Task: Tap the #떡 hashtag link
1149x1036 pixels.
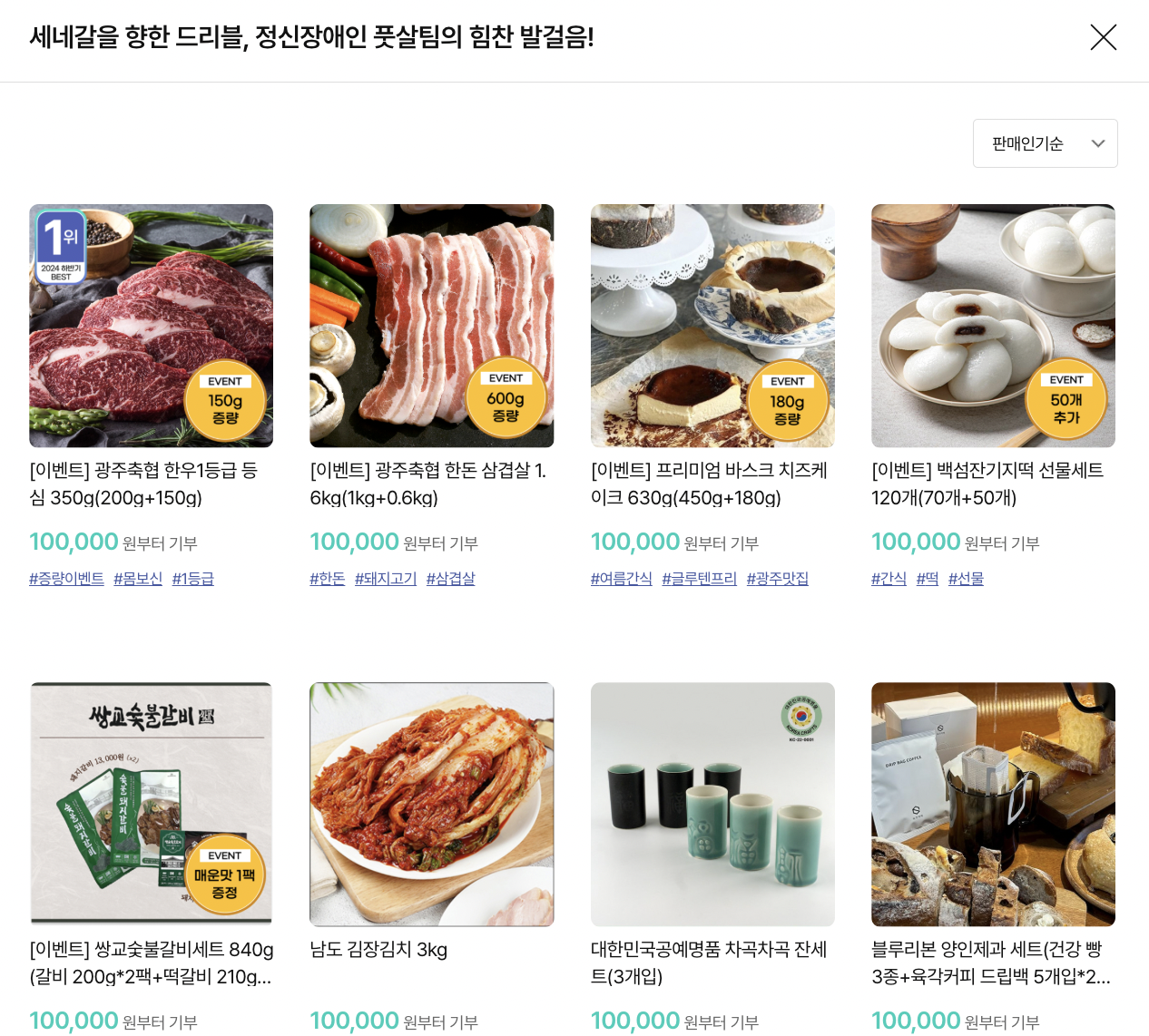Action: (927, 579)
